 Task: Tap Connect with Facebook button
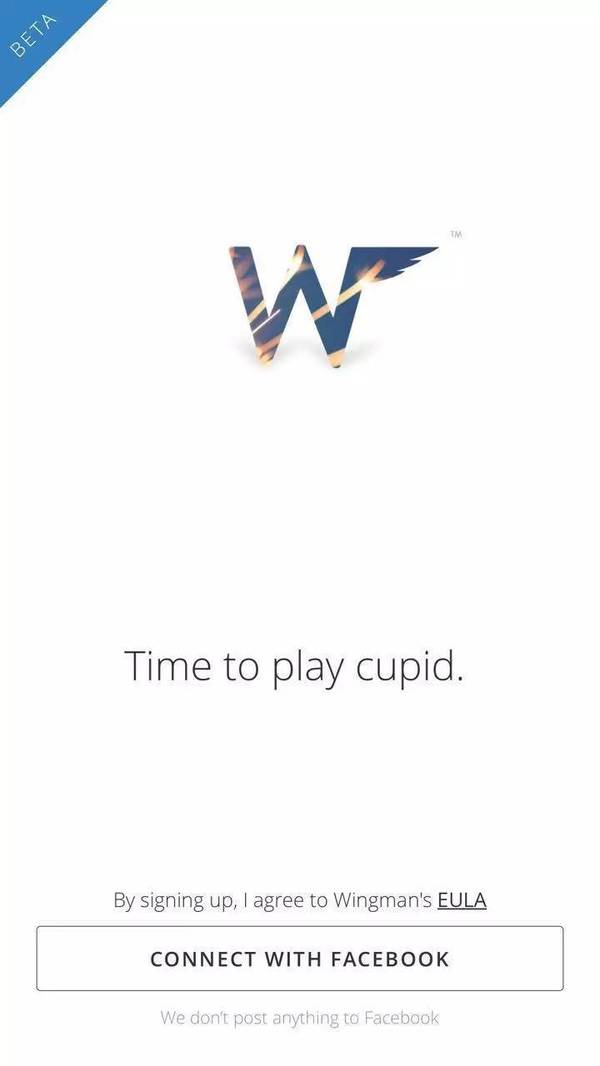point(299,958)
